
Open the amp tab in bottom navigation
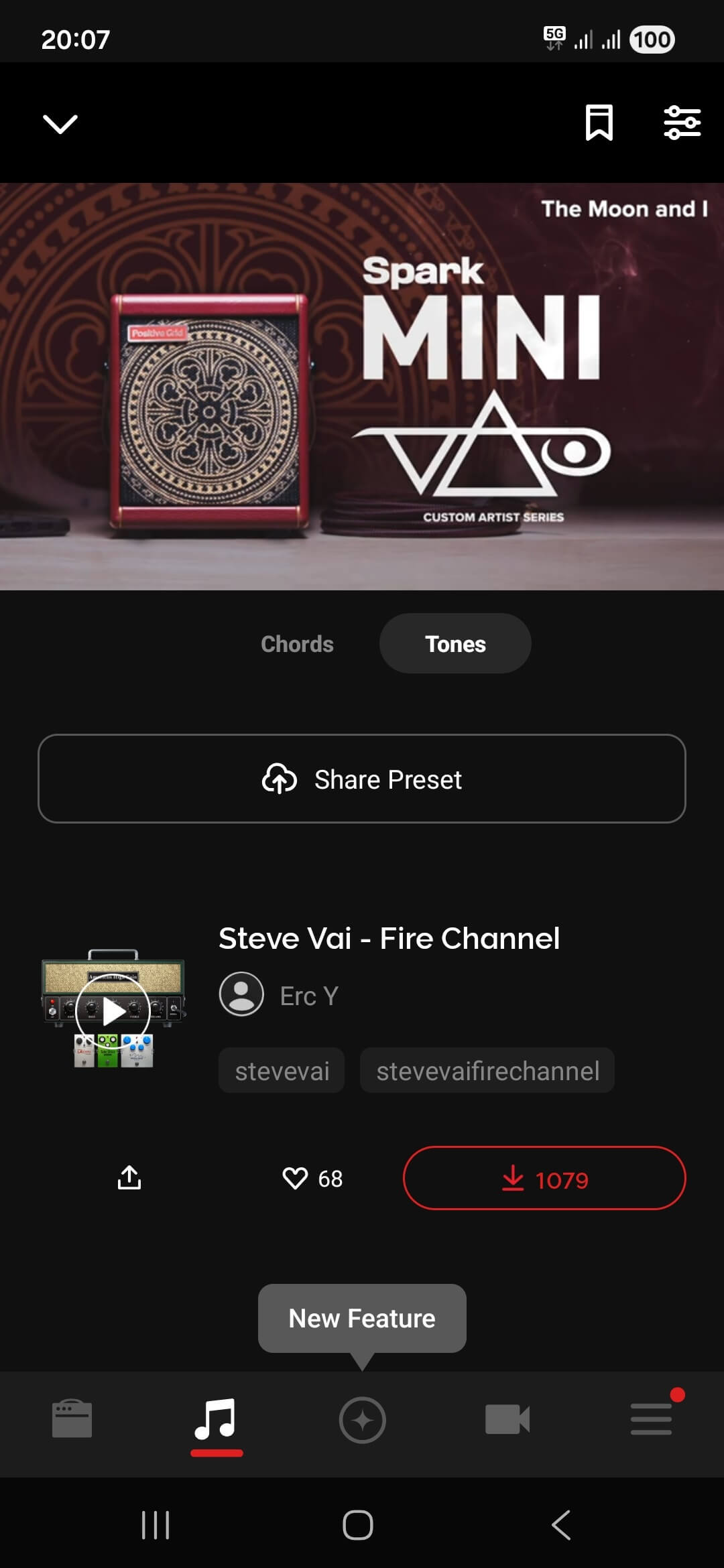pyautogui.click(x=72, y=1419)
